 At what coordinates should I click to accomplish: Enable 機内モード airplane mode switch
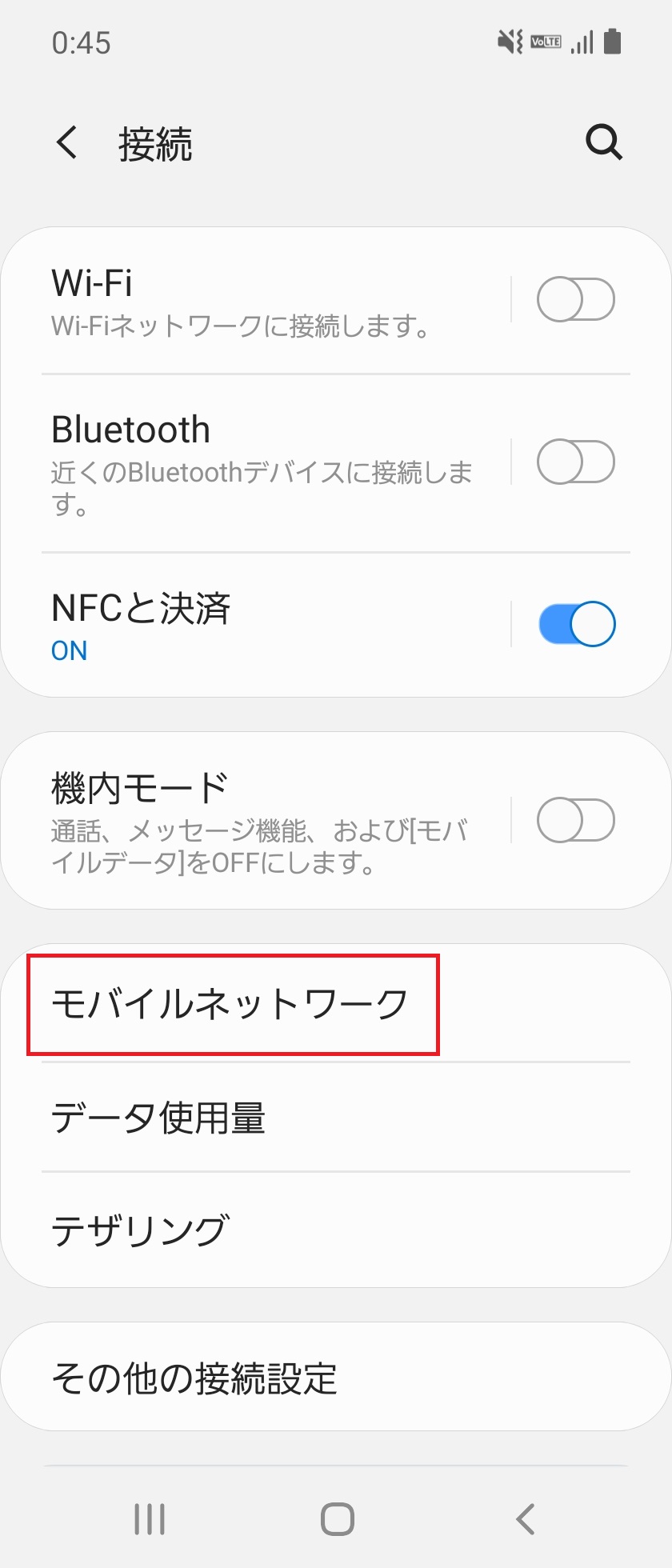pos(574,818)
